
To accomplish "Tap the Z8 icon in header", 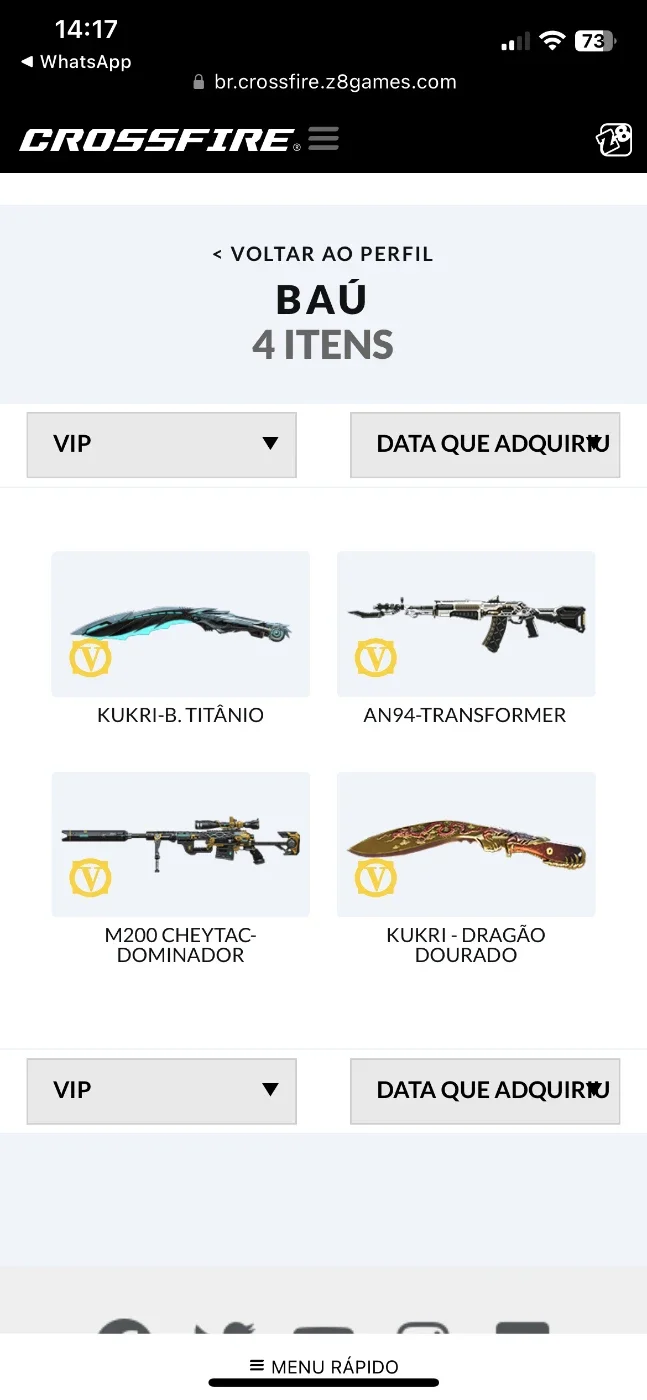I will point(614,140).
